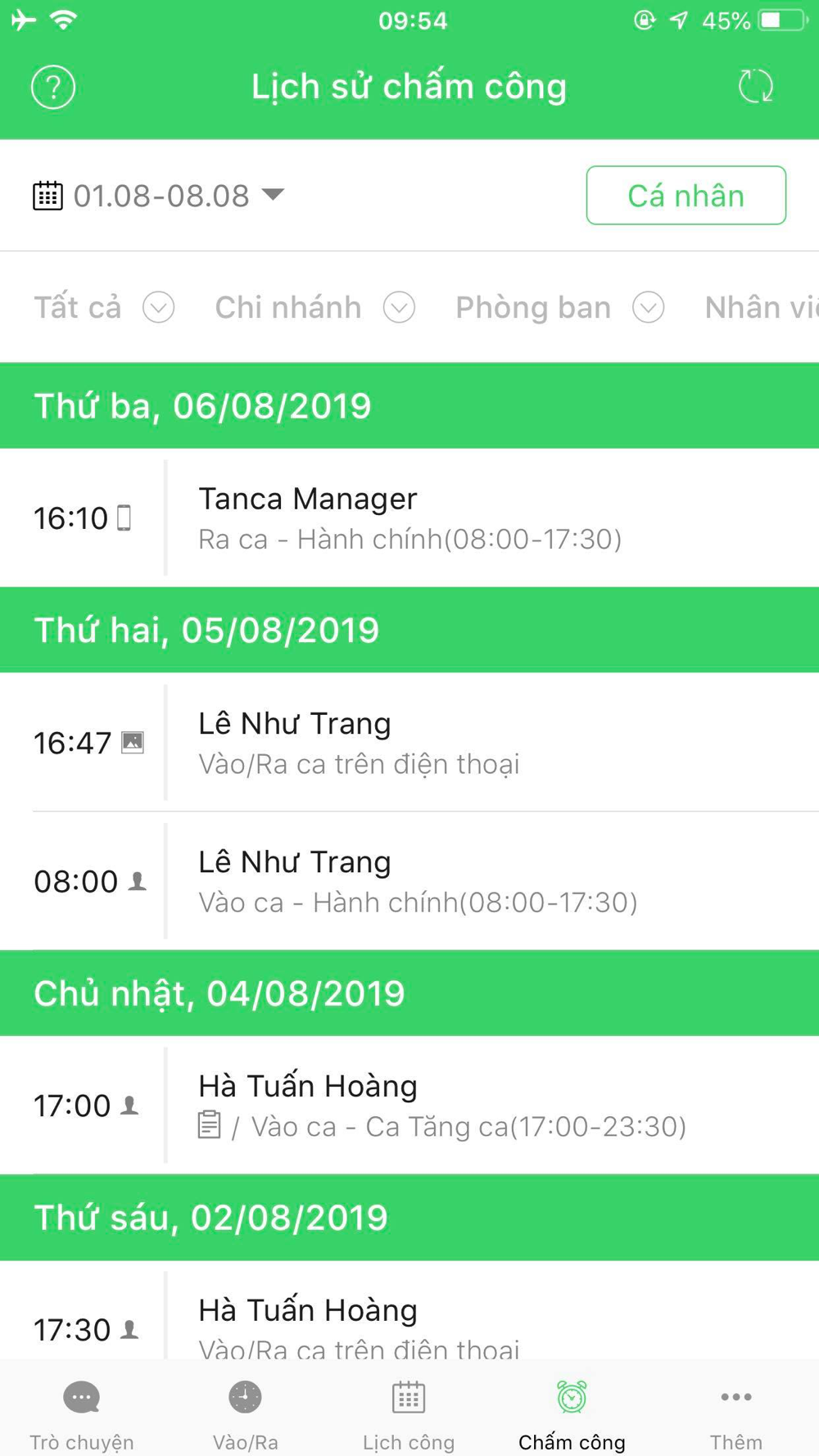Screen dimensions: 819x1456
Task: Open Tanca Manager's 16:10 check-out entry
Action: [x=409, y=518]
